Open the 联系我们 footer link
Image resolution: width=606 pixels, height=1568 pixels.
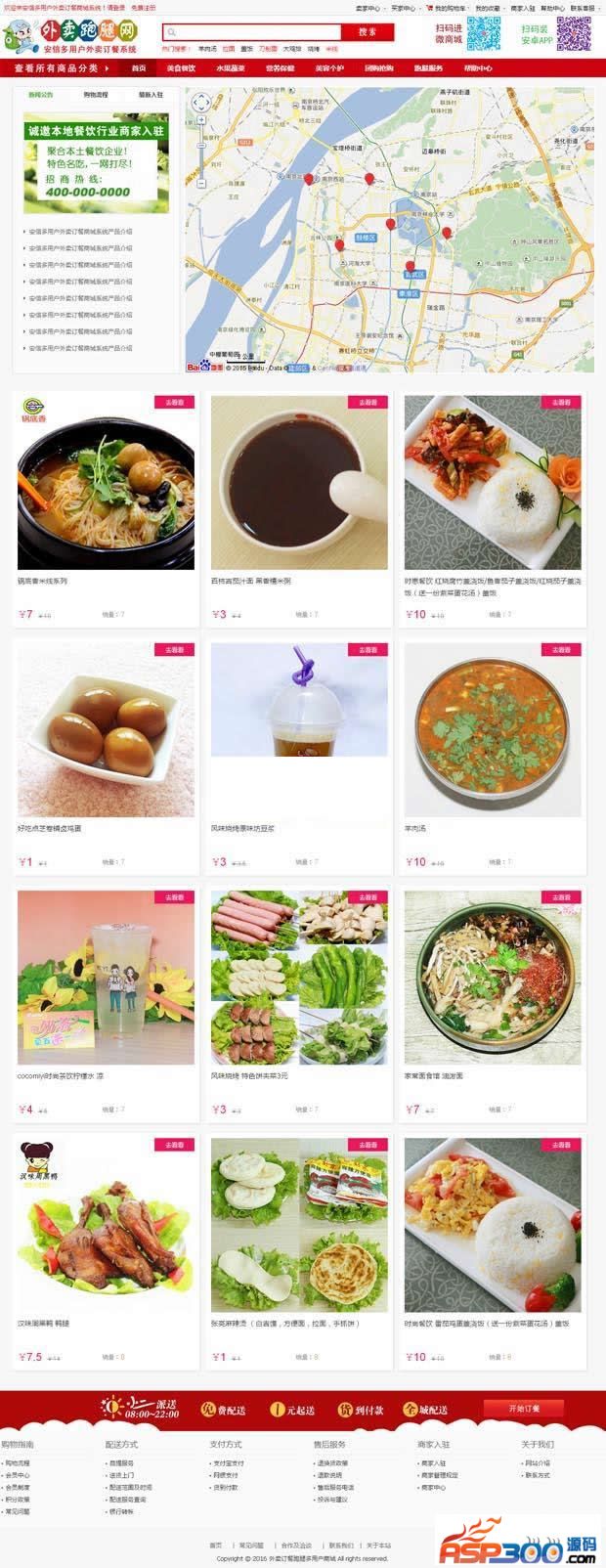(341, 1546)
